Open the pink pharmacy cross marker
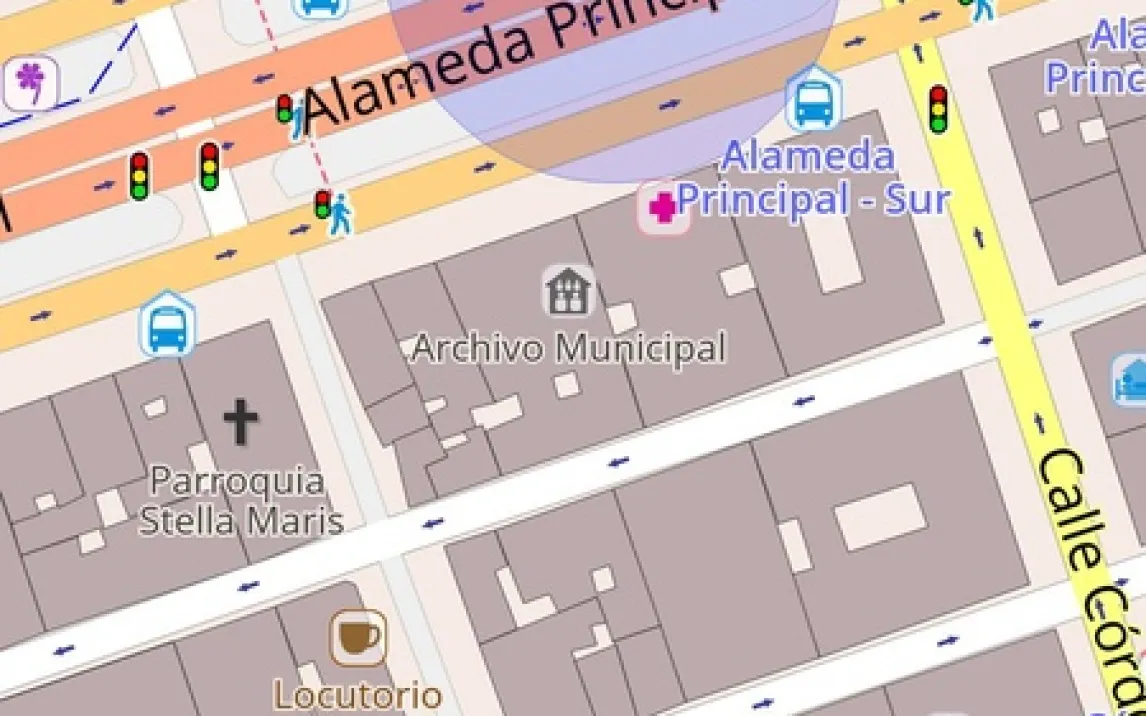The image size is (1146, 716). [663, 209]
